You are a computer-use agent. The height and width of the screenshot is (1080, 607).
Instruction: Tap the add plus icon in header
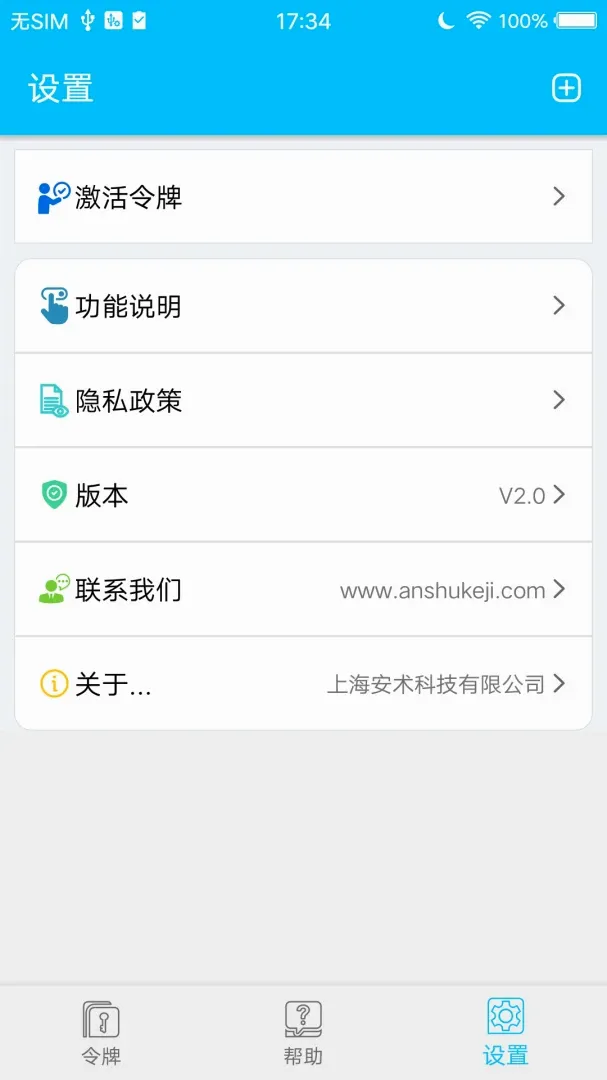pyautogui.click(x=566, y=88)
